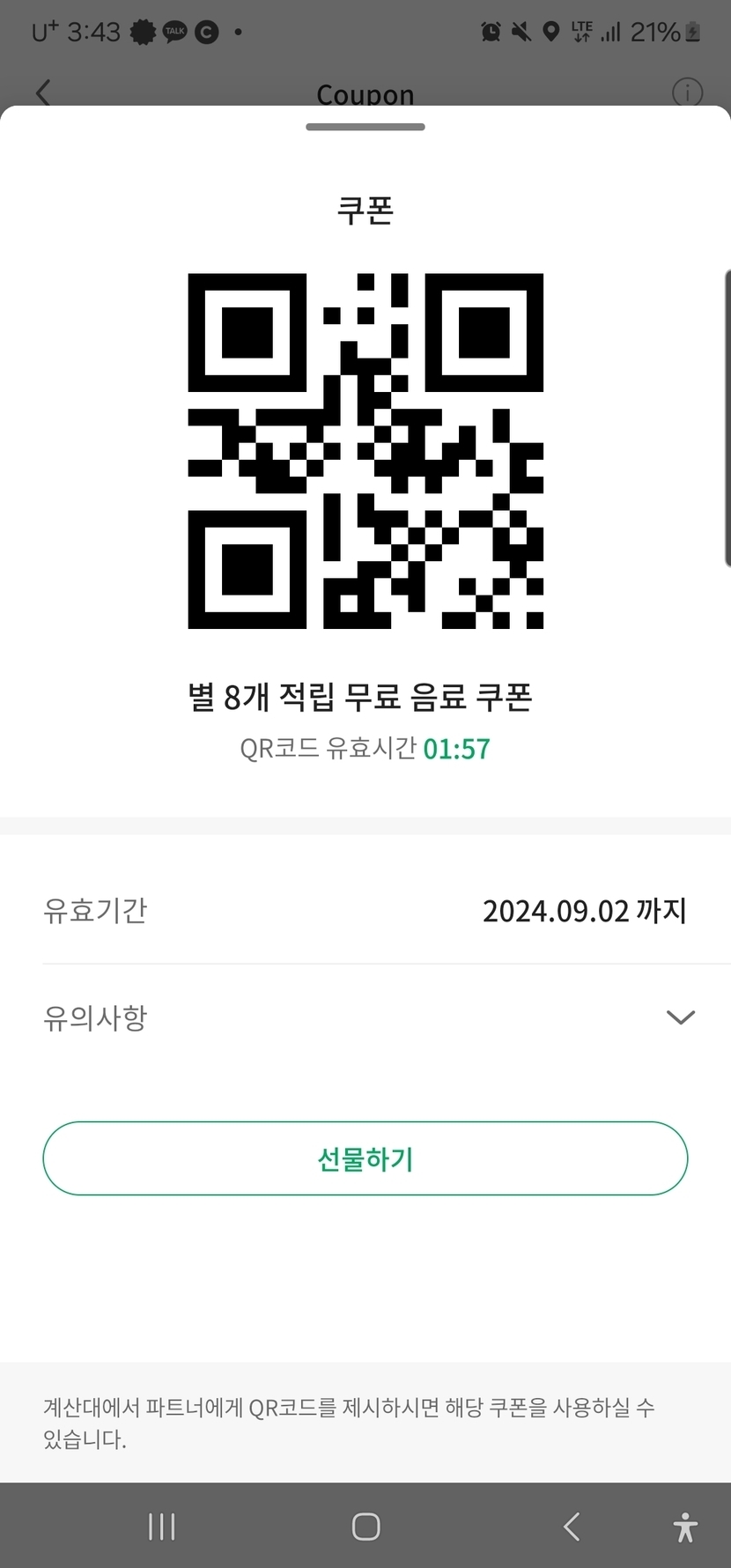The width and height of the screenshot is (731, 1568).
Task: Tap the system home button
Action: [x=365, y=1527]
